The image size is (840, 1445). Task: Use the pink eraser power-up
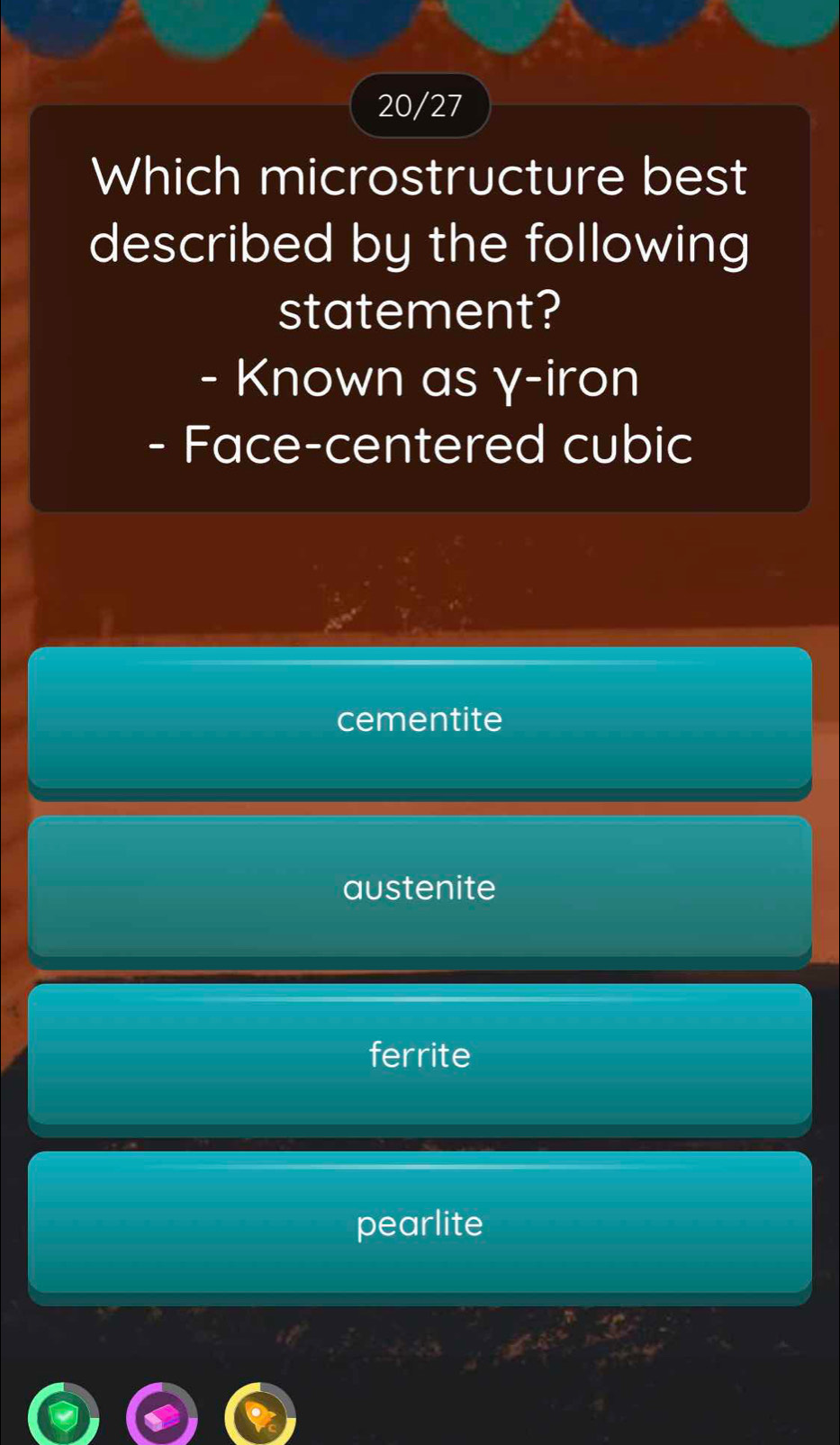[162, 1417]
